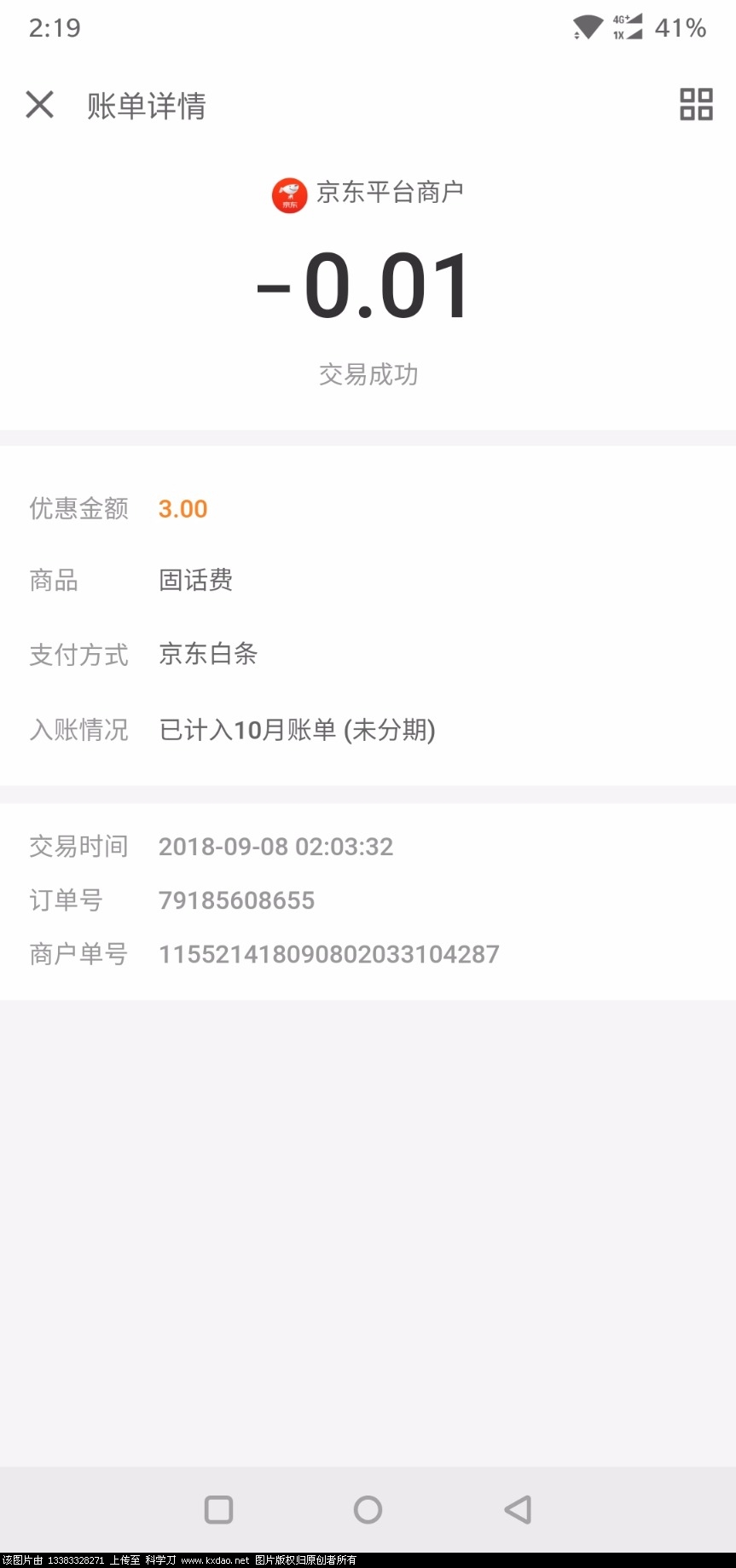Open the grid menu at top right

point(696,104)
